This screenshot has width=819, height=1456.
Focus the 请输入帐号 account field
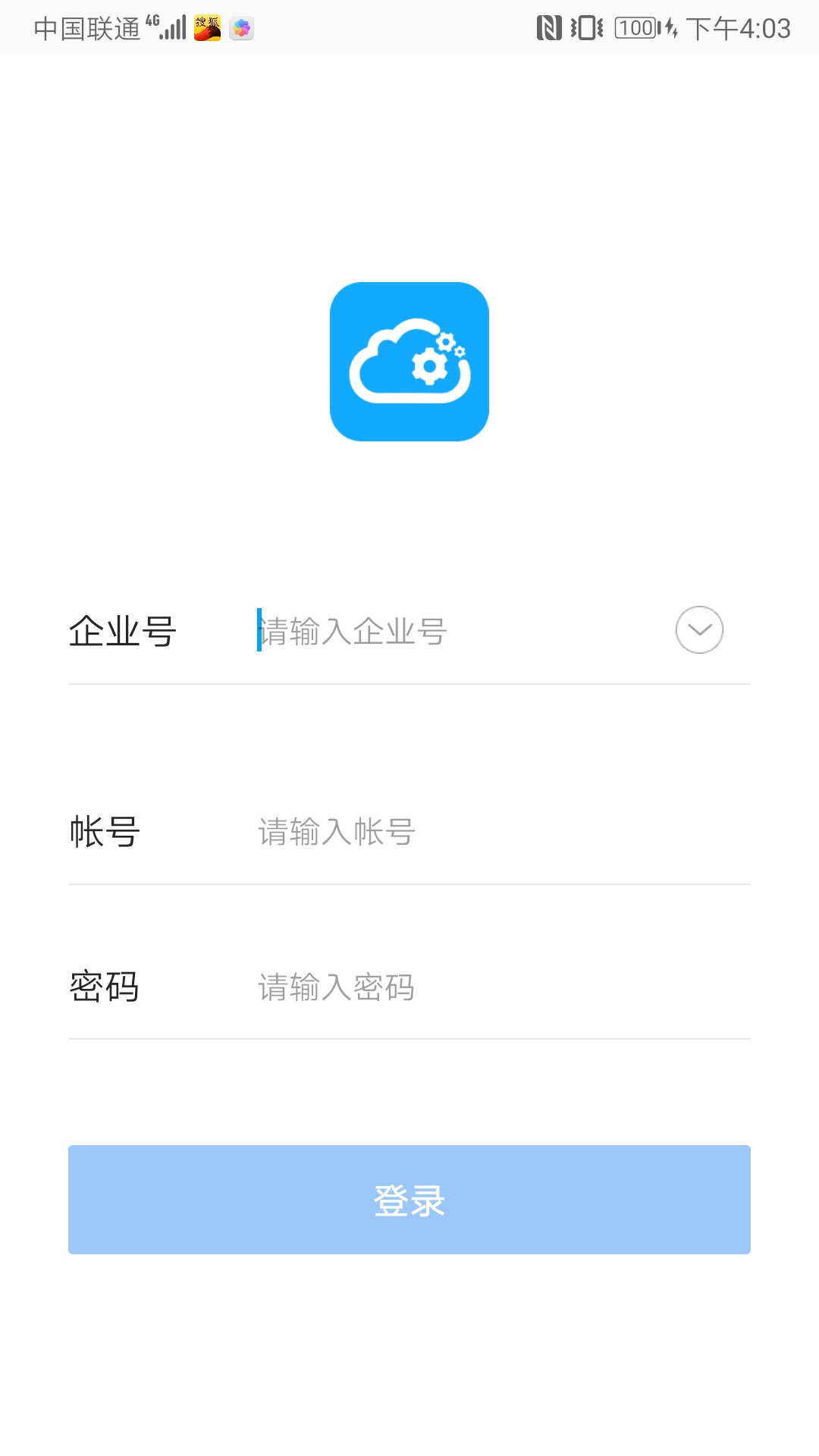click(x=379, y=832)
